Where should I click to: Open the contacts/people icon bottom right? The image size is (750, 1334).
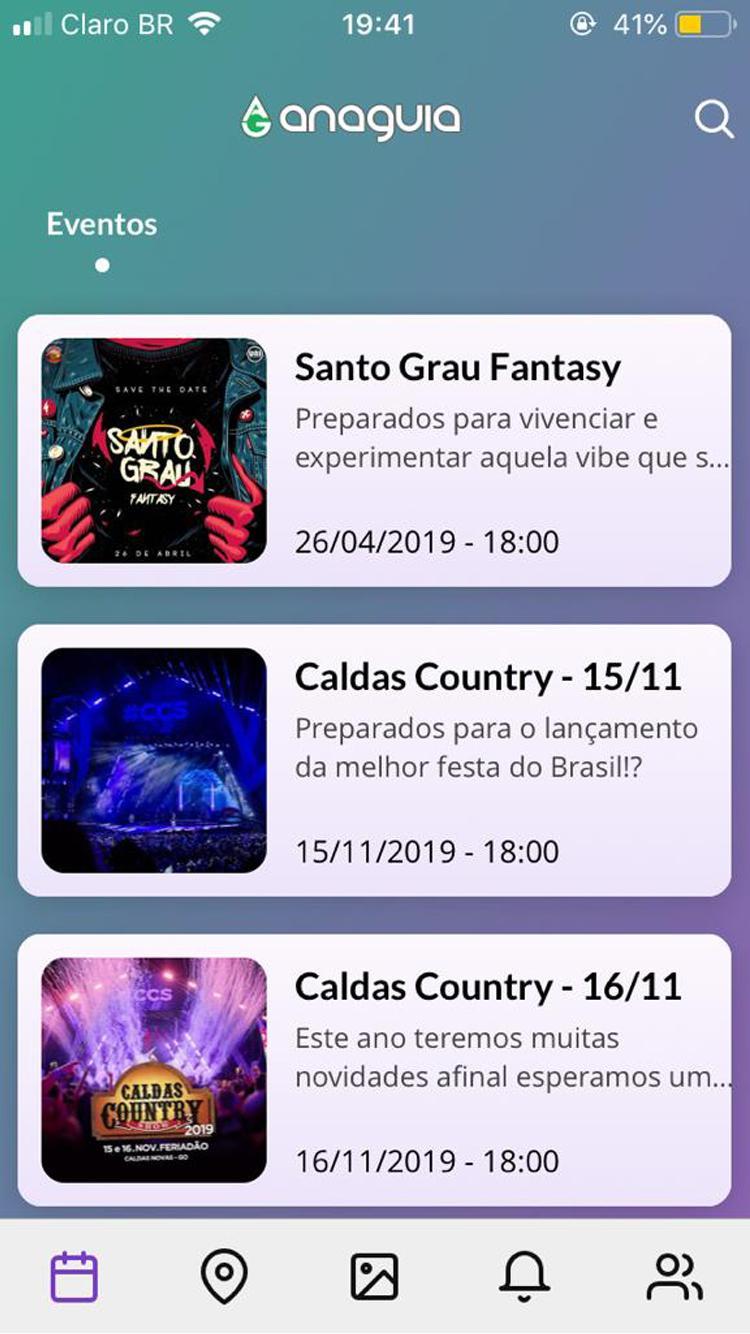(676, 1275)
